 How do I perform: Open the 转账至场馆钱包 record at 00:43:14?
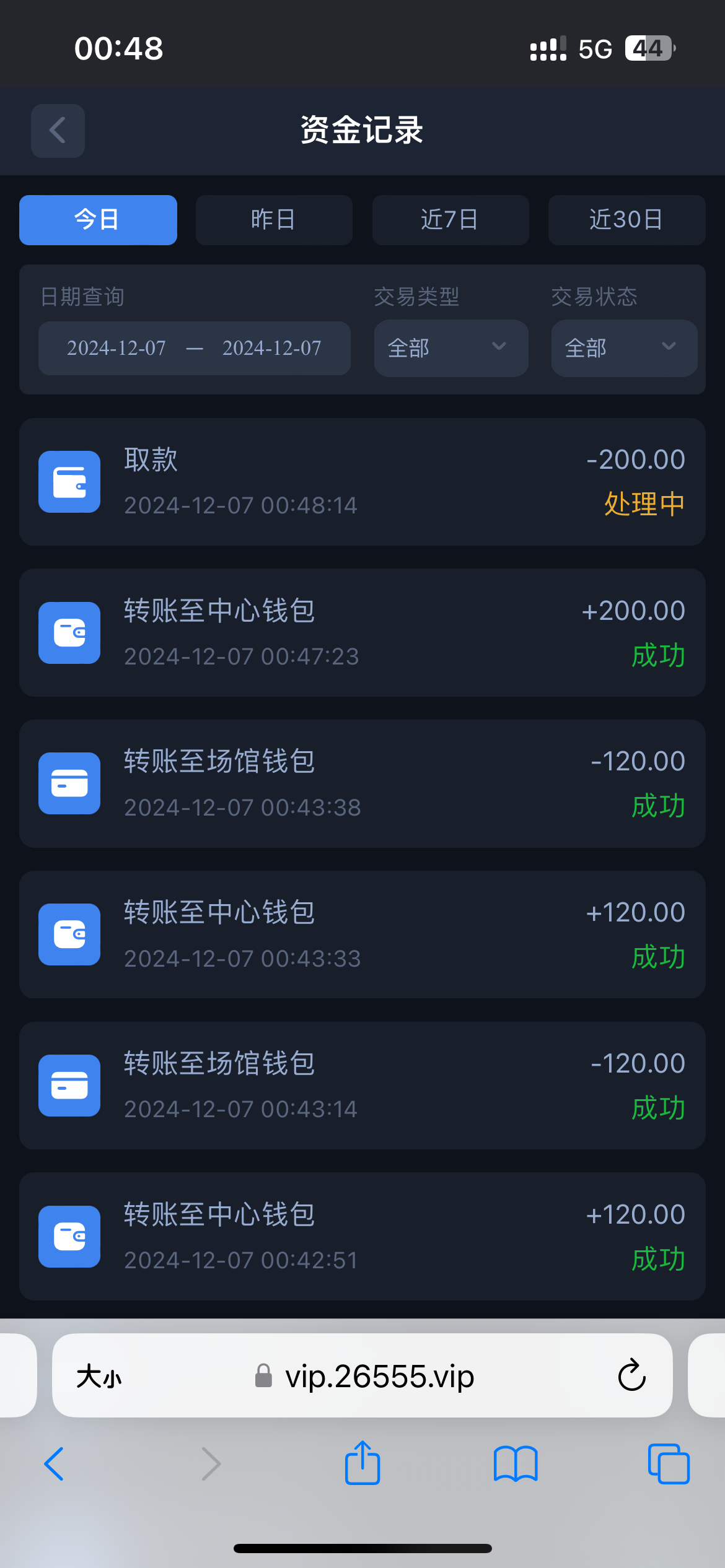[x=362, y=1086]
